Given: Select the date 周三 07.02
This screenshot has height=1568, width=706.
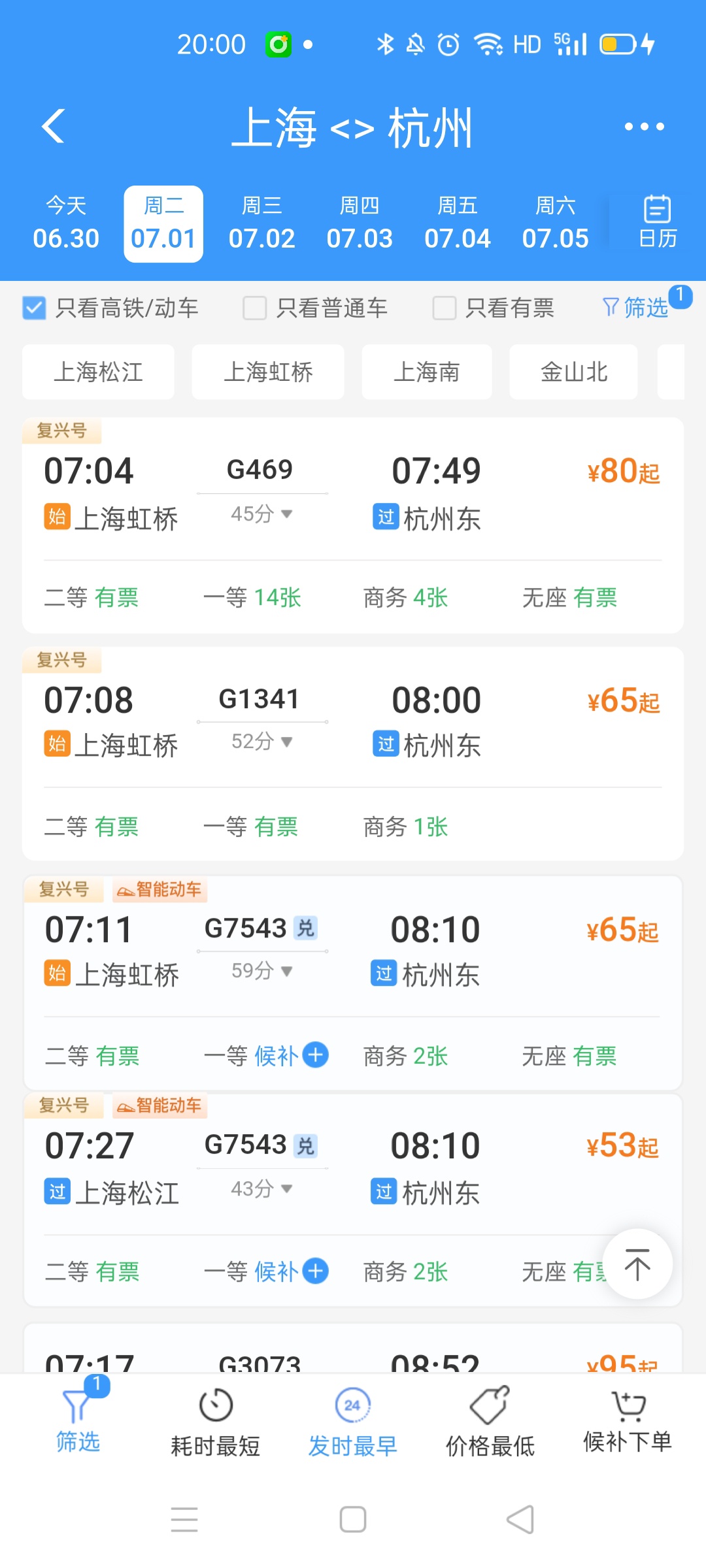Looking at the screenshot, I should pyautogui.click(x=261, y=223).
